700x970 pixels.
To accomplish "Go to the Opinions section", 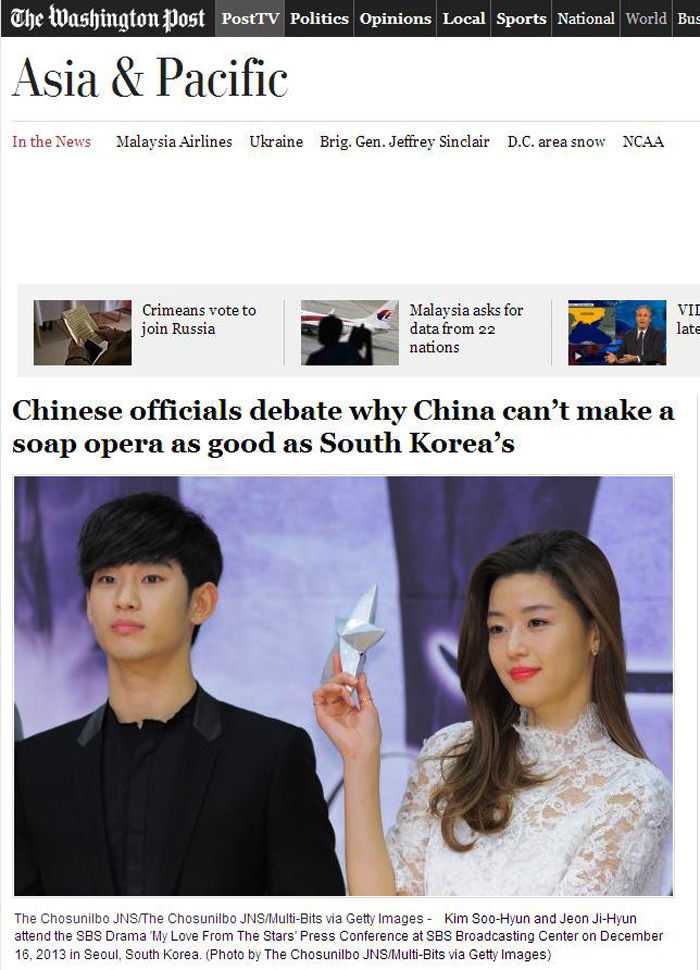I will point(395,19).
